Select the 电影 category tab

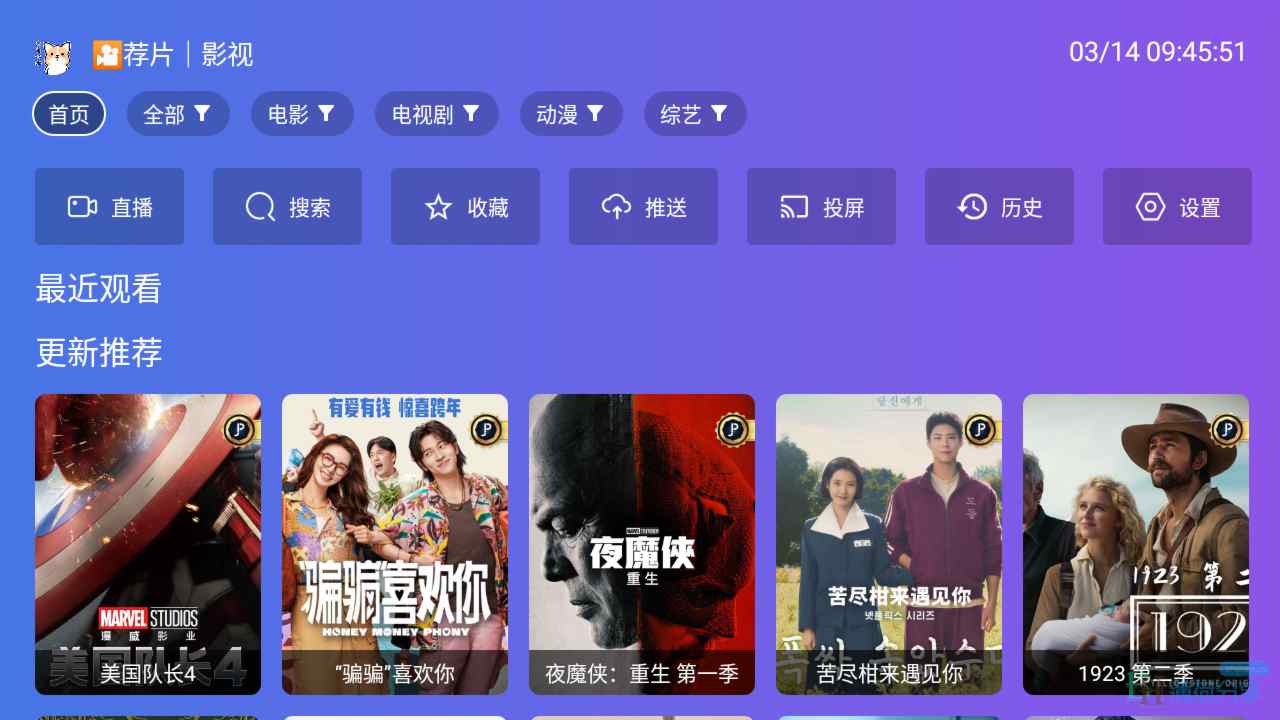302,114
